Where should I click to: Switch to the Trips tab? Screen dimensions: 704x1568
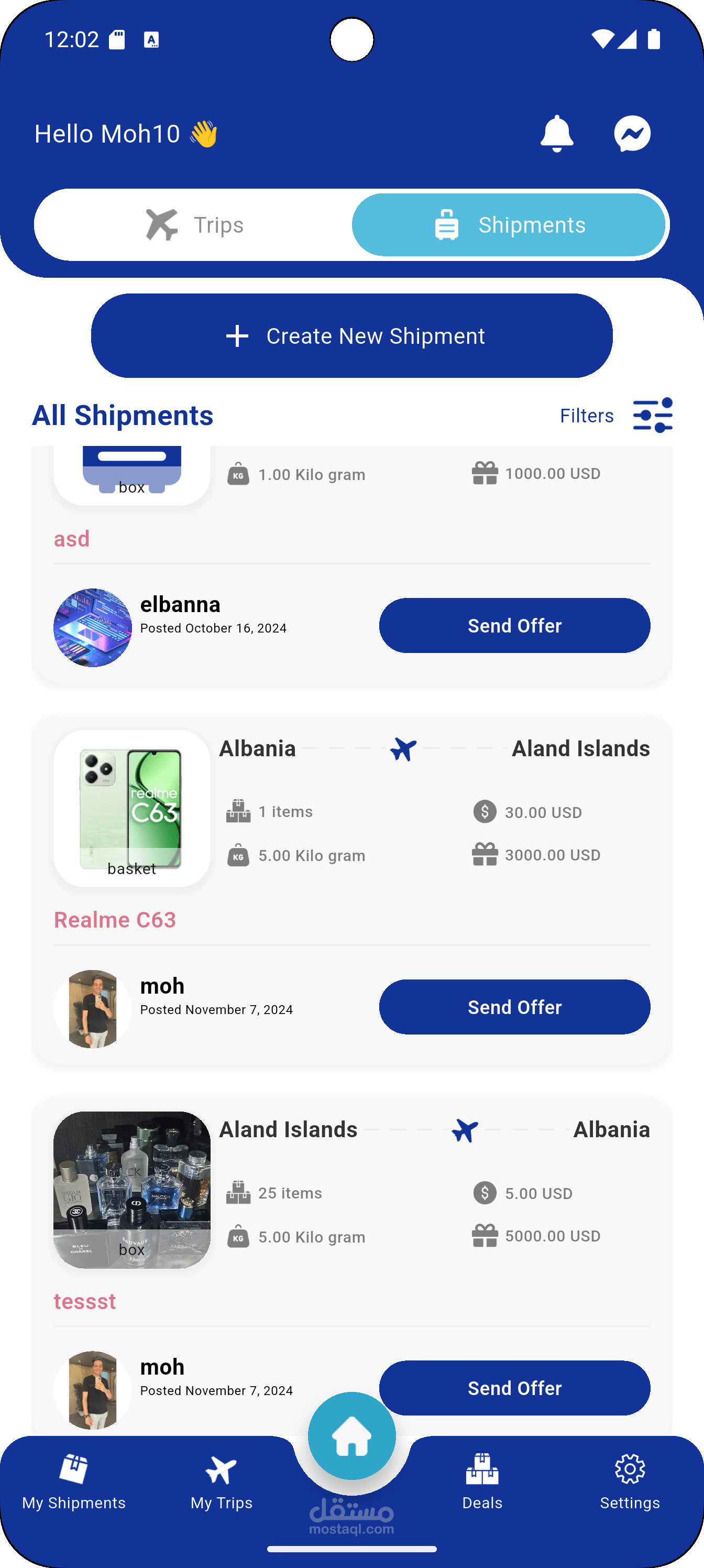[x=194, y=225]
